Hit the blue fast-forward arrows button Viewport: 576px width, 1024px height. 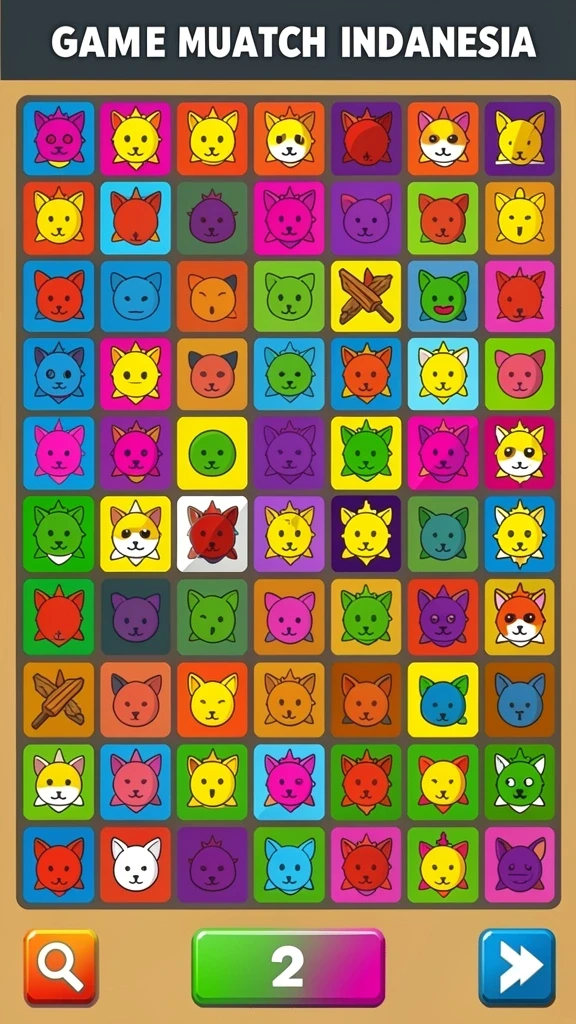click(x=517, y=967)
